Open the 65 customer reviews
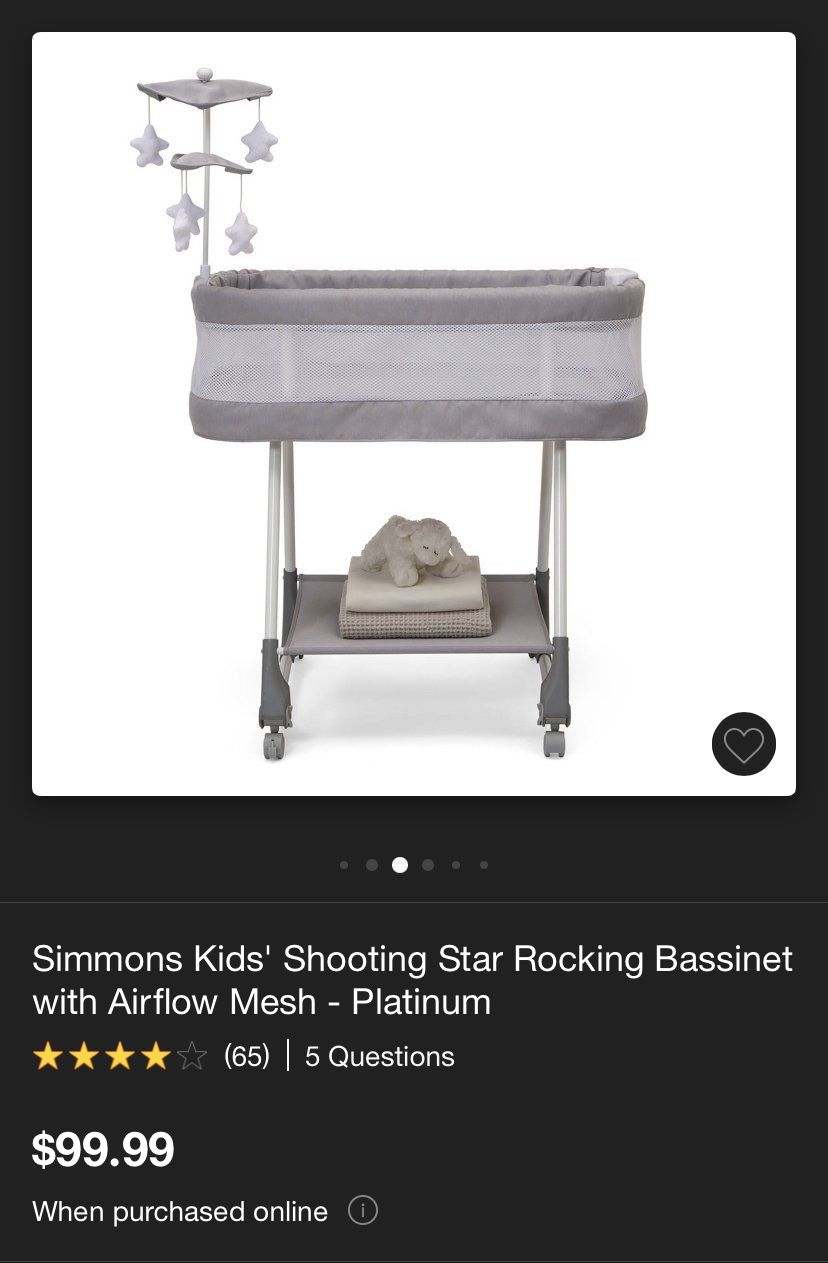The width and height of the screenshot is (828, 1263). [246, 1056]
